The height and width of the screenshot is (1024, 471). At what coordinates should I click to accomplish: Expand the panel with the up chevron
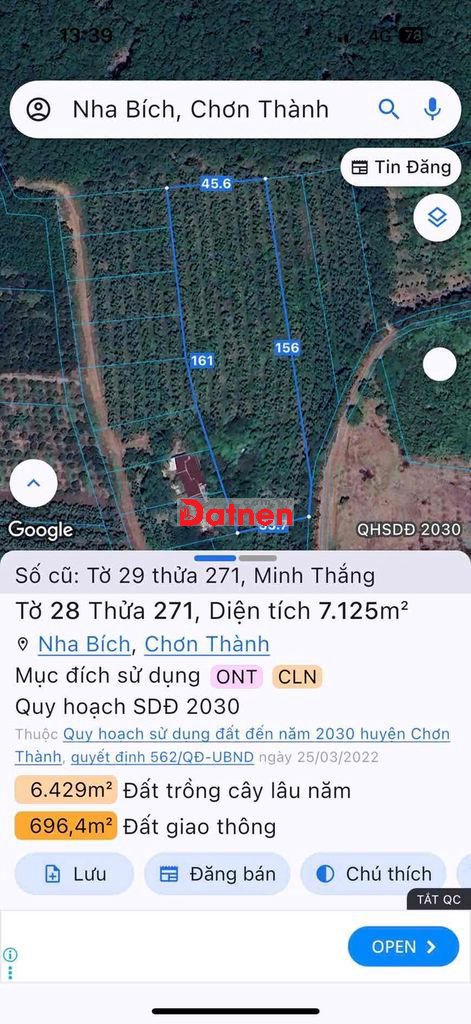click(x=33, y=483)
